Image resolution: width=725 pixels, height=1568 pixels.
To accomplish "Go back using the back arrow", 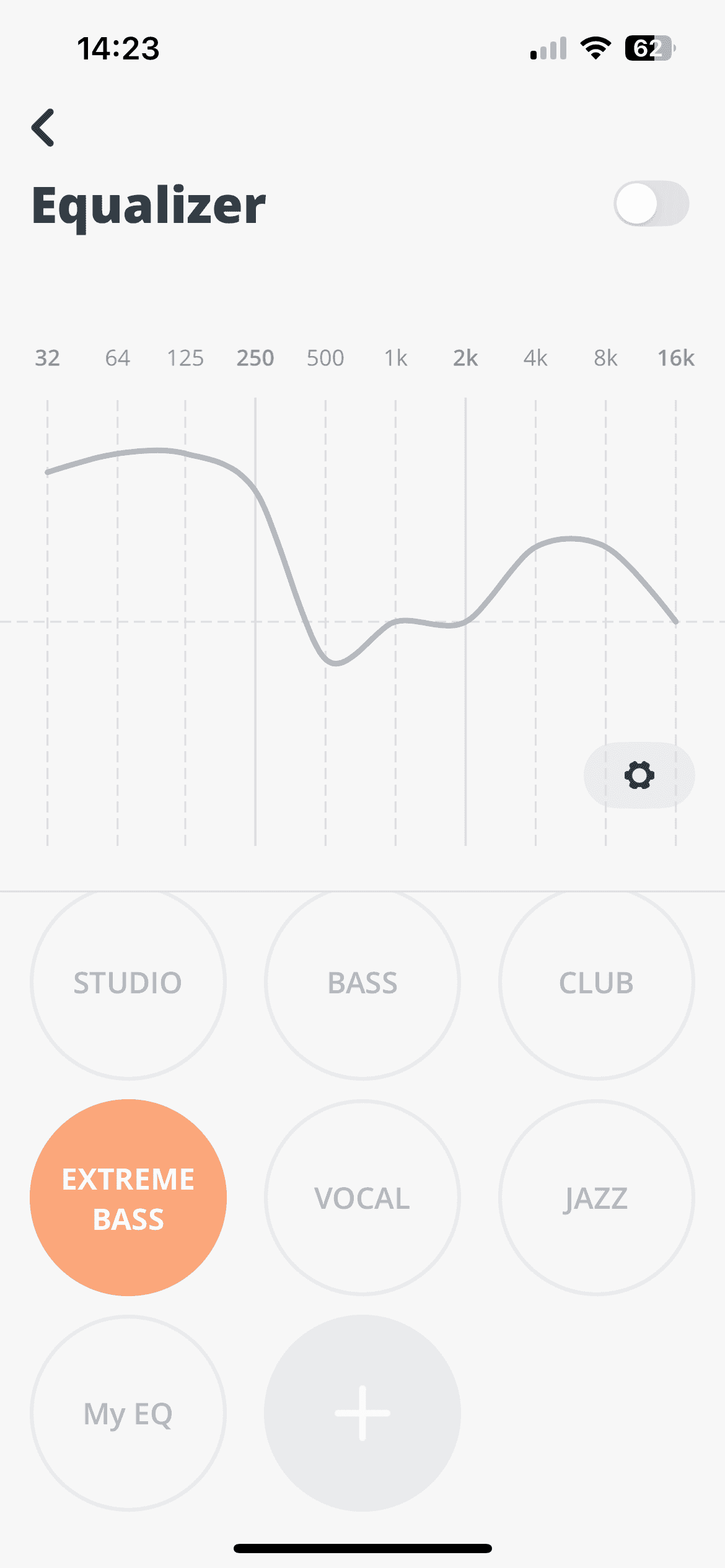I will pyautogui.click(x=43, y=128).
